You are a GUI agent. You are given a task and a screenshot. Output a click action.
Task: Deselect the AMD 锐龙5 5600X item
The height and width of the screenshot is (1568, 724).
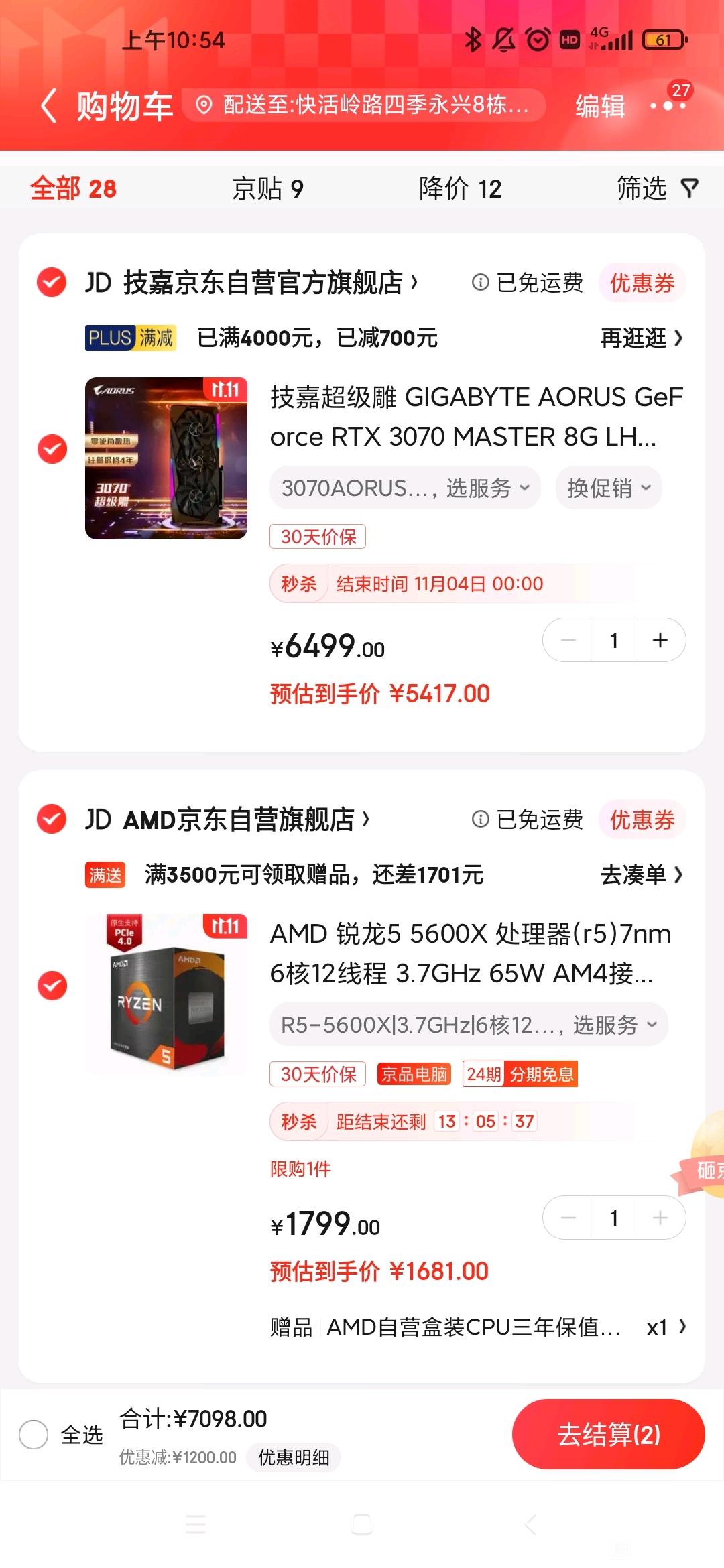click(x=52, y=985)
